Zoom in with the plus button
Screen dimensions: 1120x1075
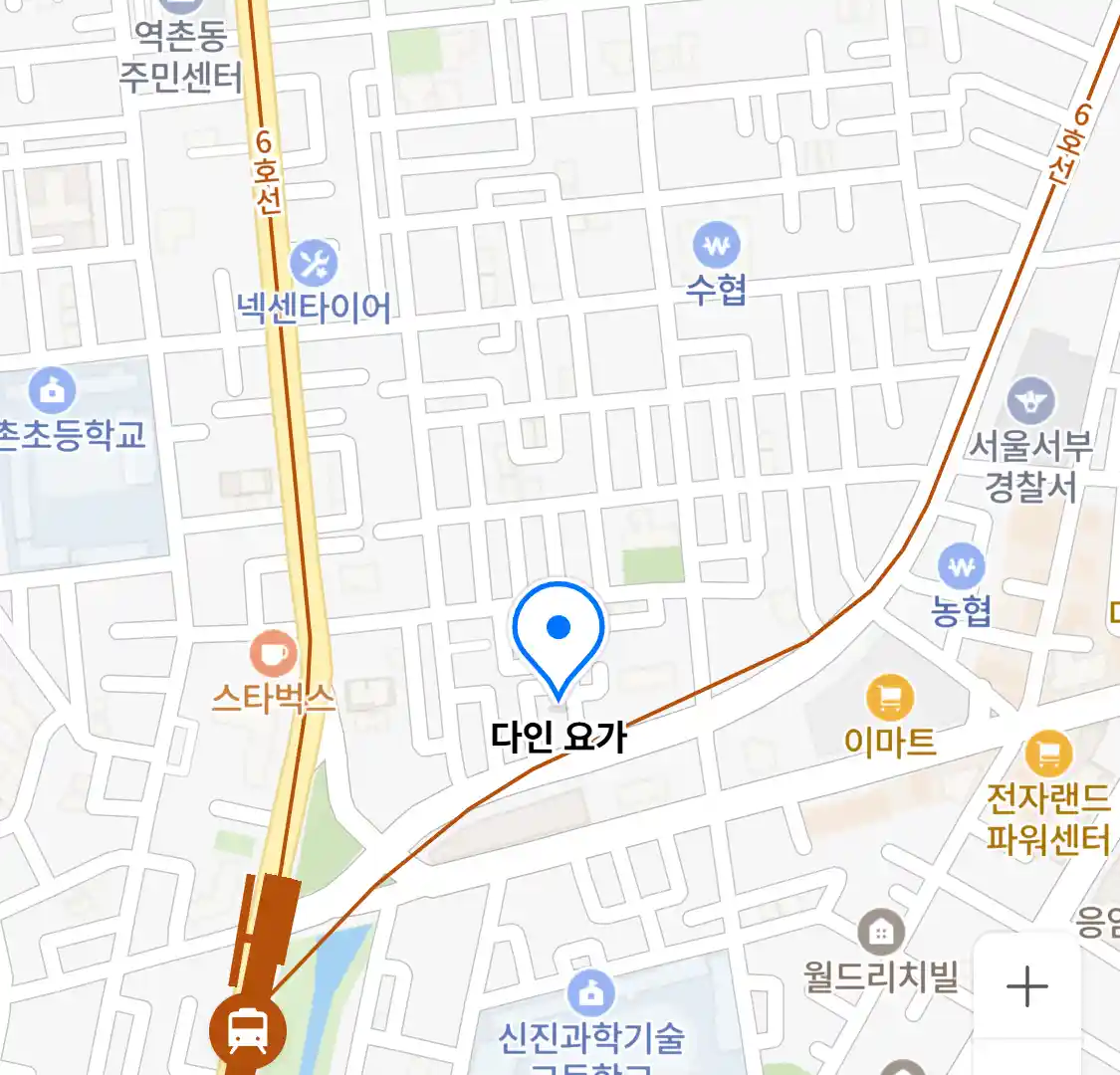[1026, 986]
